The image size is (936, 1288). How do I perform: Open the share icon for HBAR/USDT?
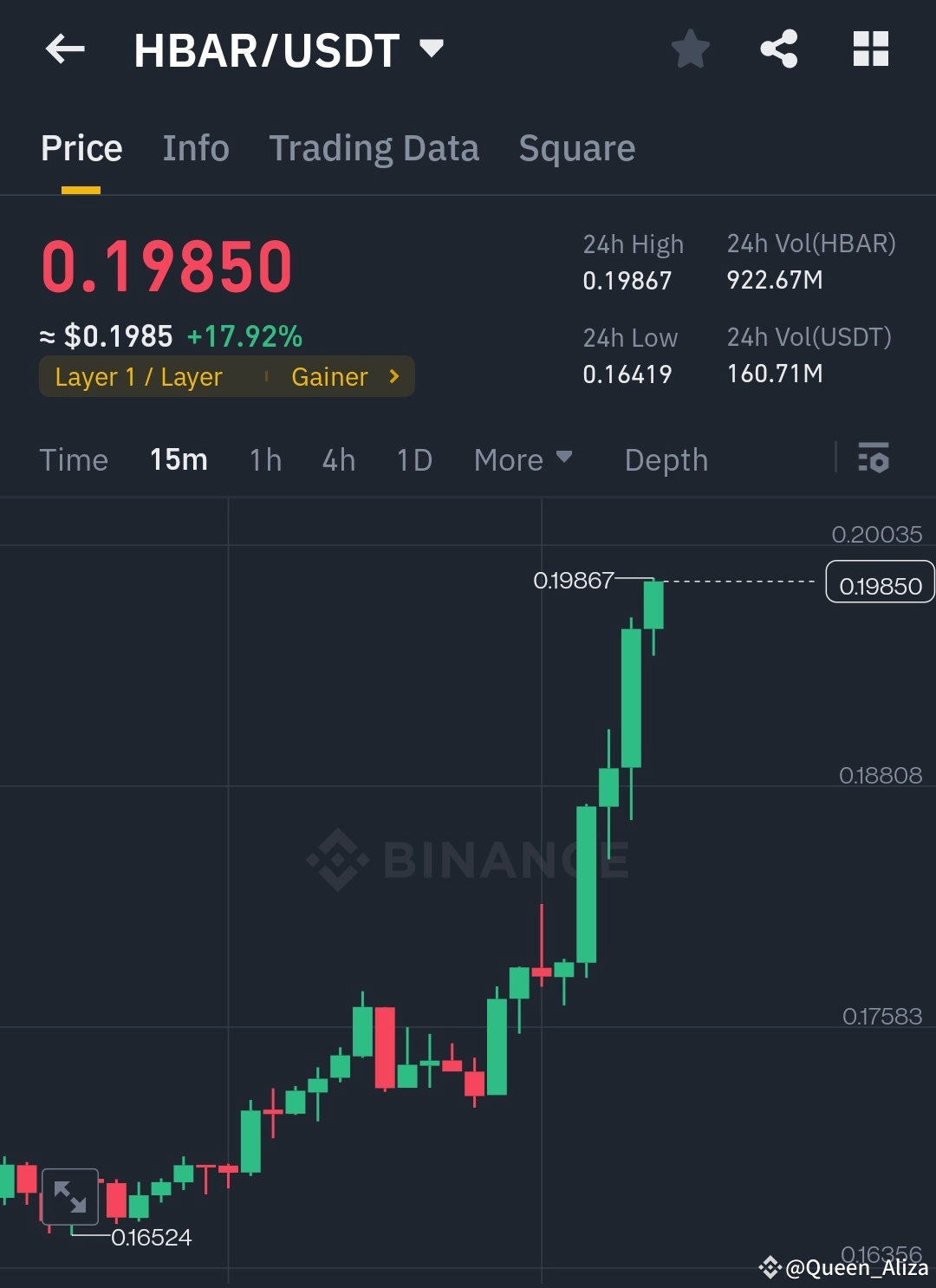click(x=779, y=49)
